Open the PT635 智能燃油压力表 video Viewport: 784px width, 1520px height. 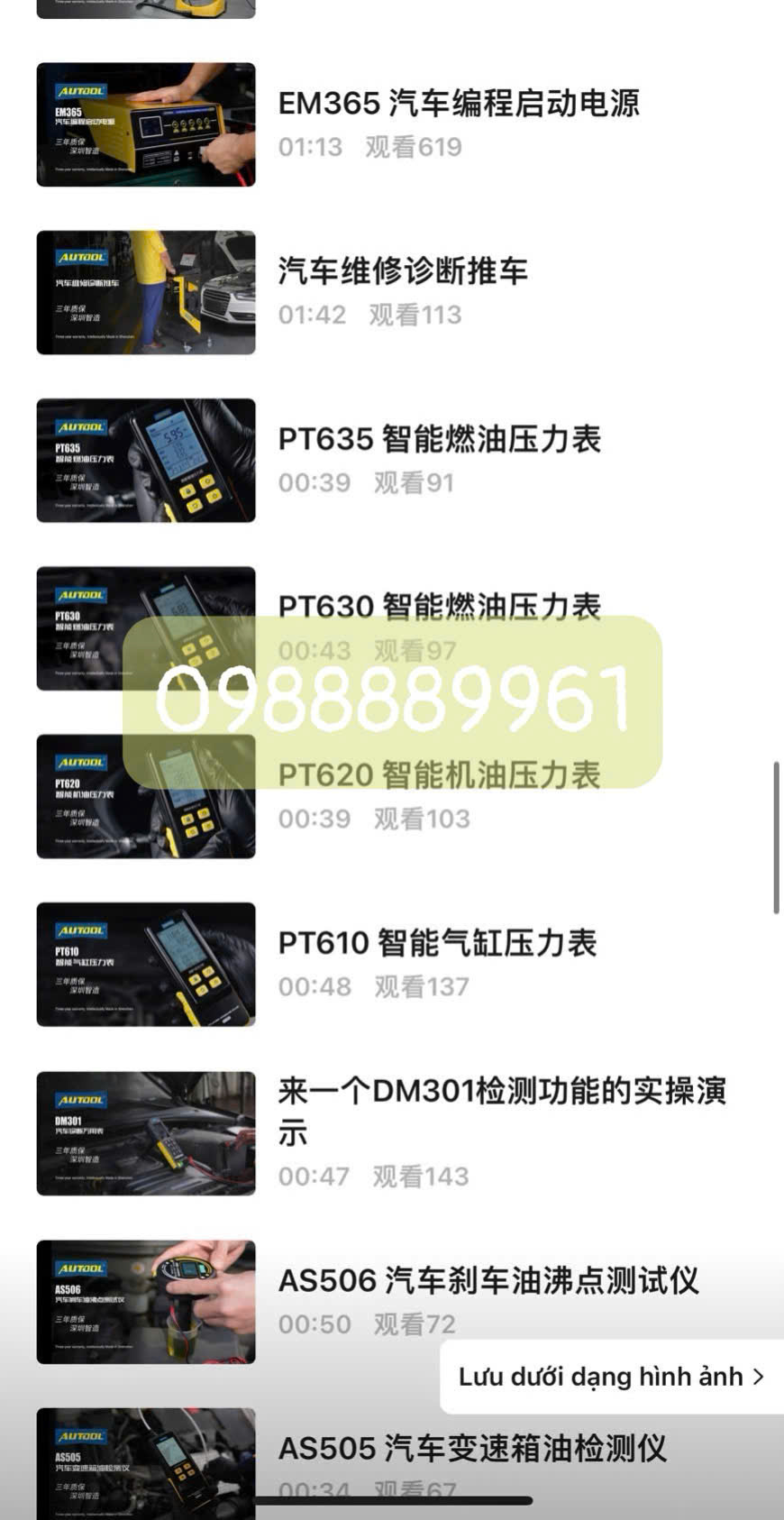coord(146,460)
